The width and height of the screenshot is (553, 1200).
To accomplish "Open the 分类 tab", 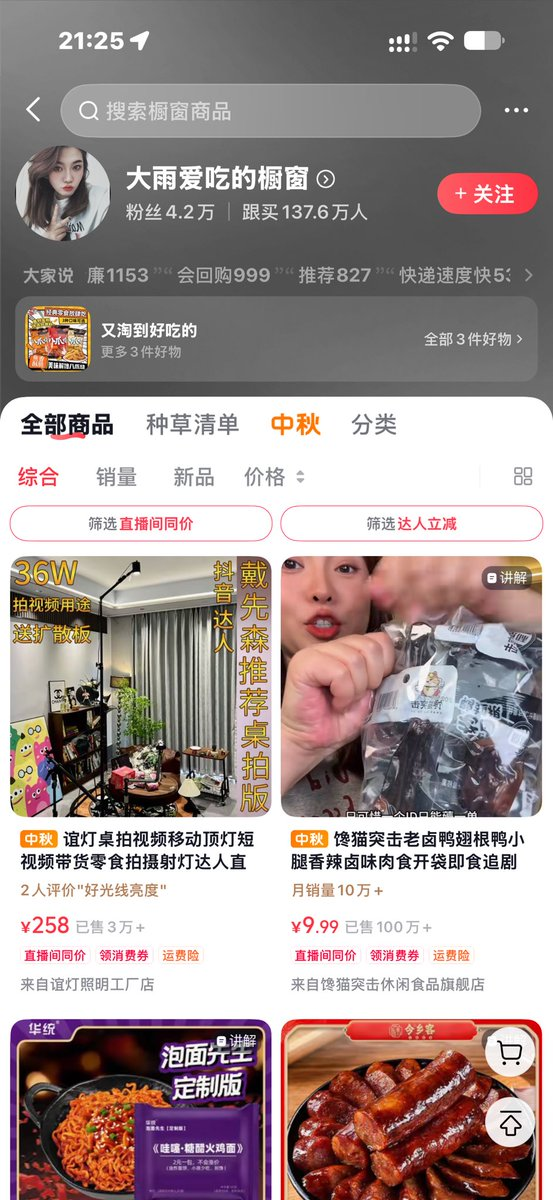I will pos(374,424).
